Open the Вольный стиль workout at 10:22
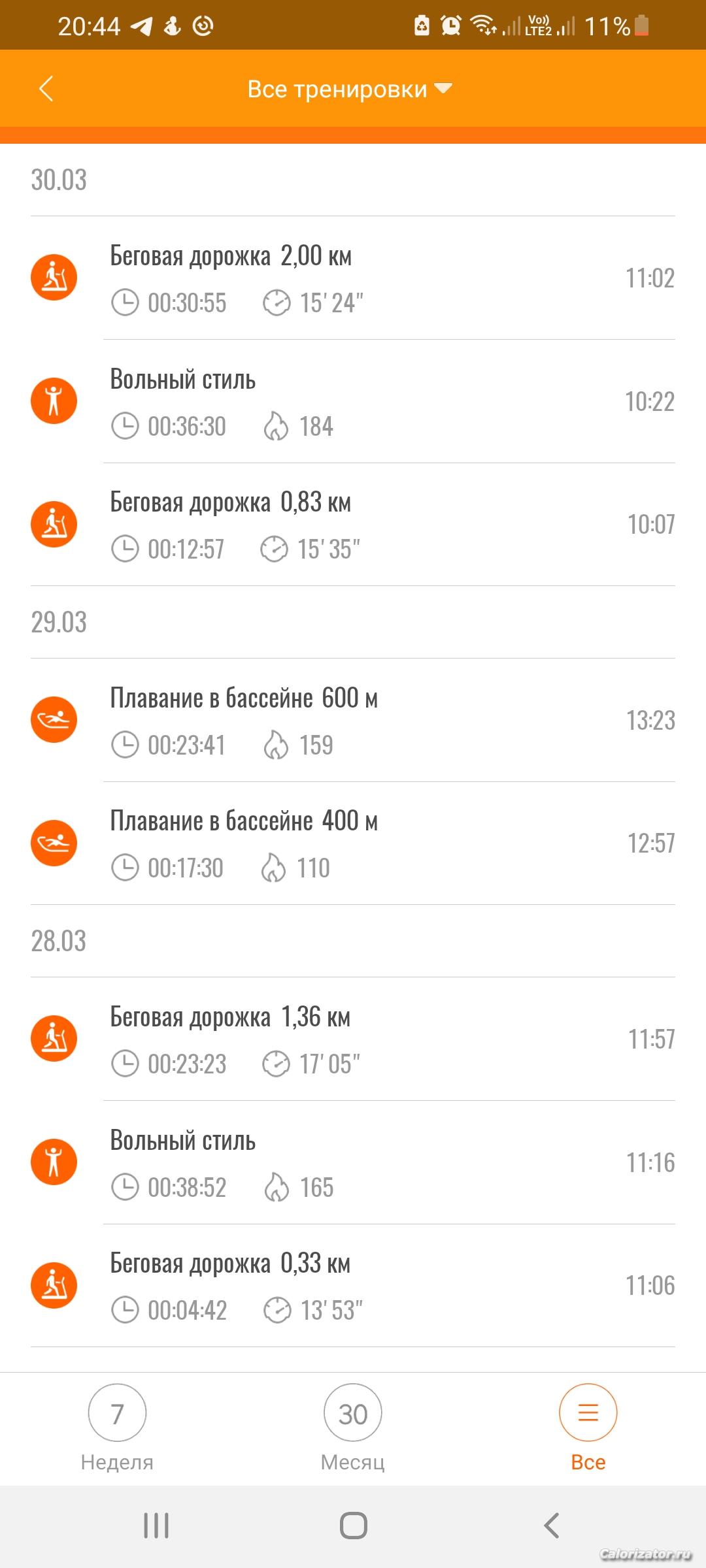Viewport: 706px width, 1568px height. coord(353,401)
